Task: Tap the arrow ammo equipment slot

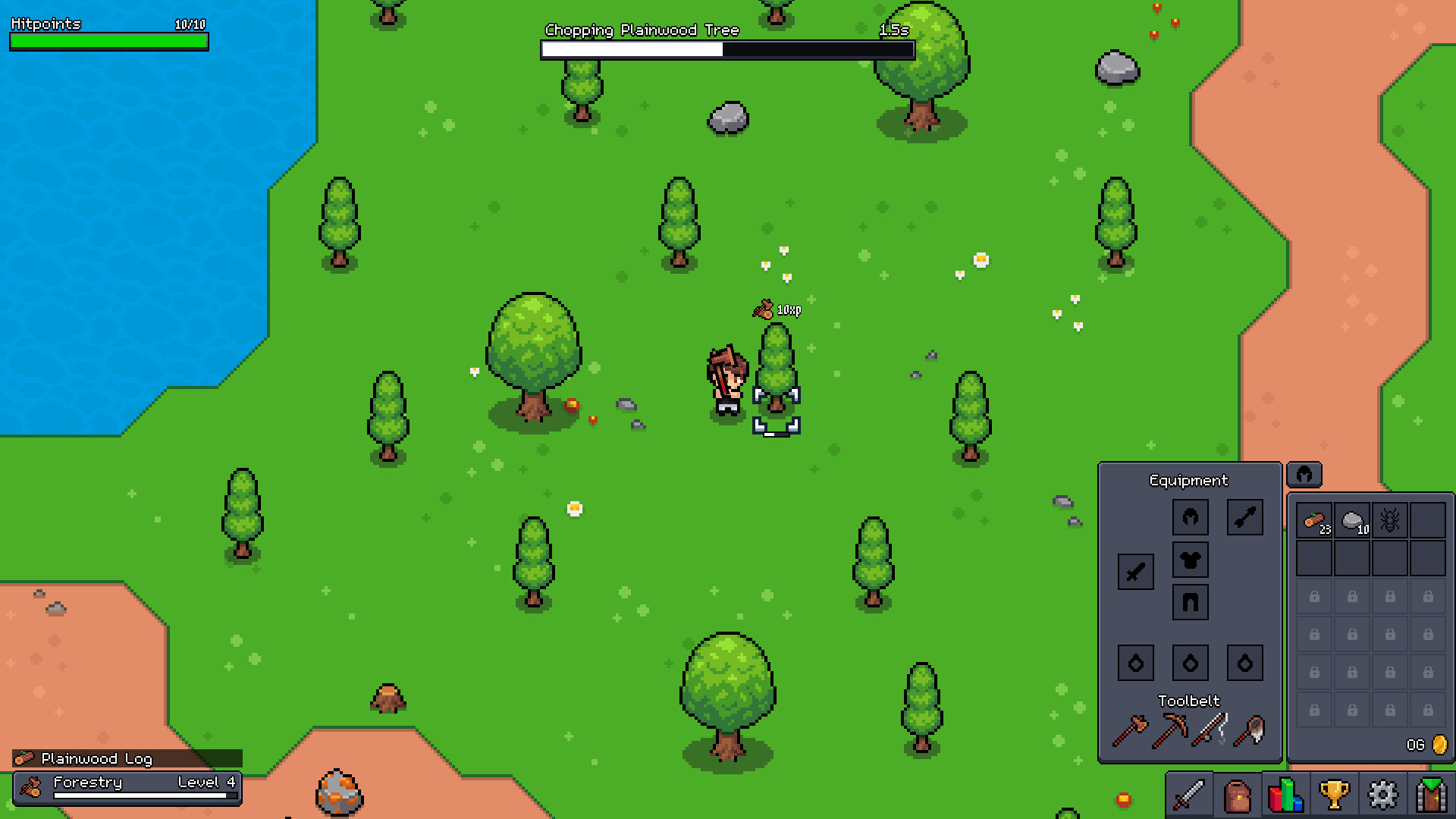Action: point(1244,517)
